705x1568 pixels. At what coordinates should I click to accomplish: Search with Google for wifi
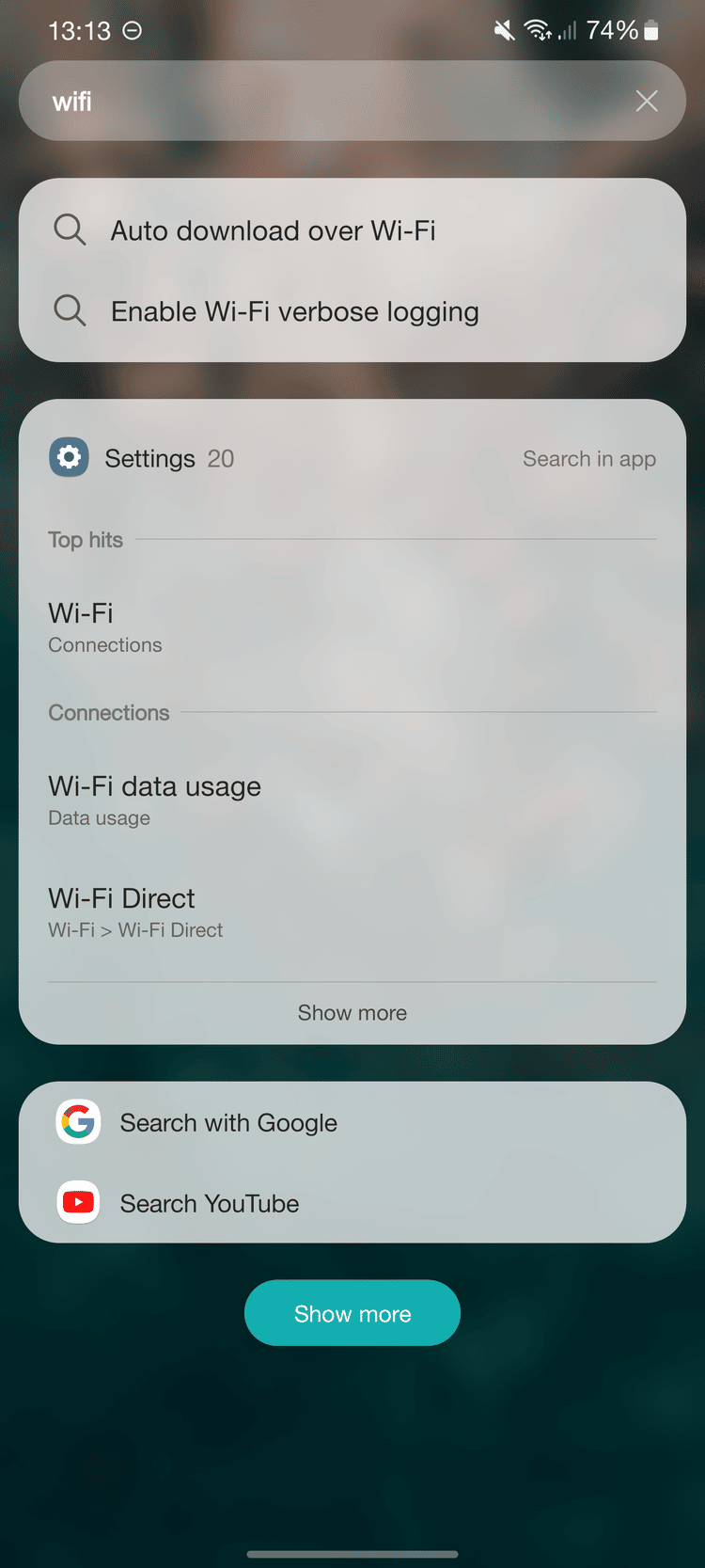pos(228,1123)
